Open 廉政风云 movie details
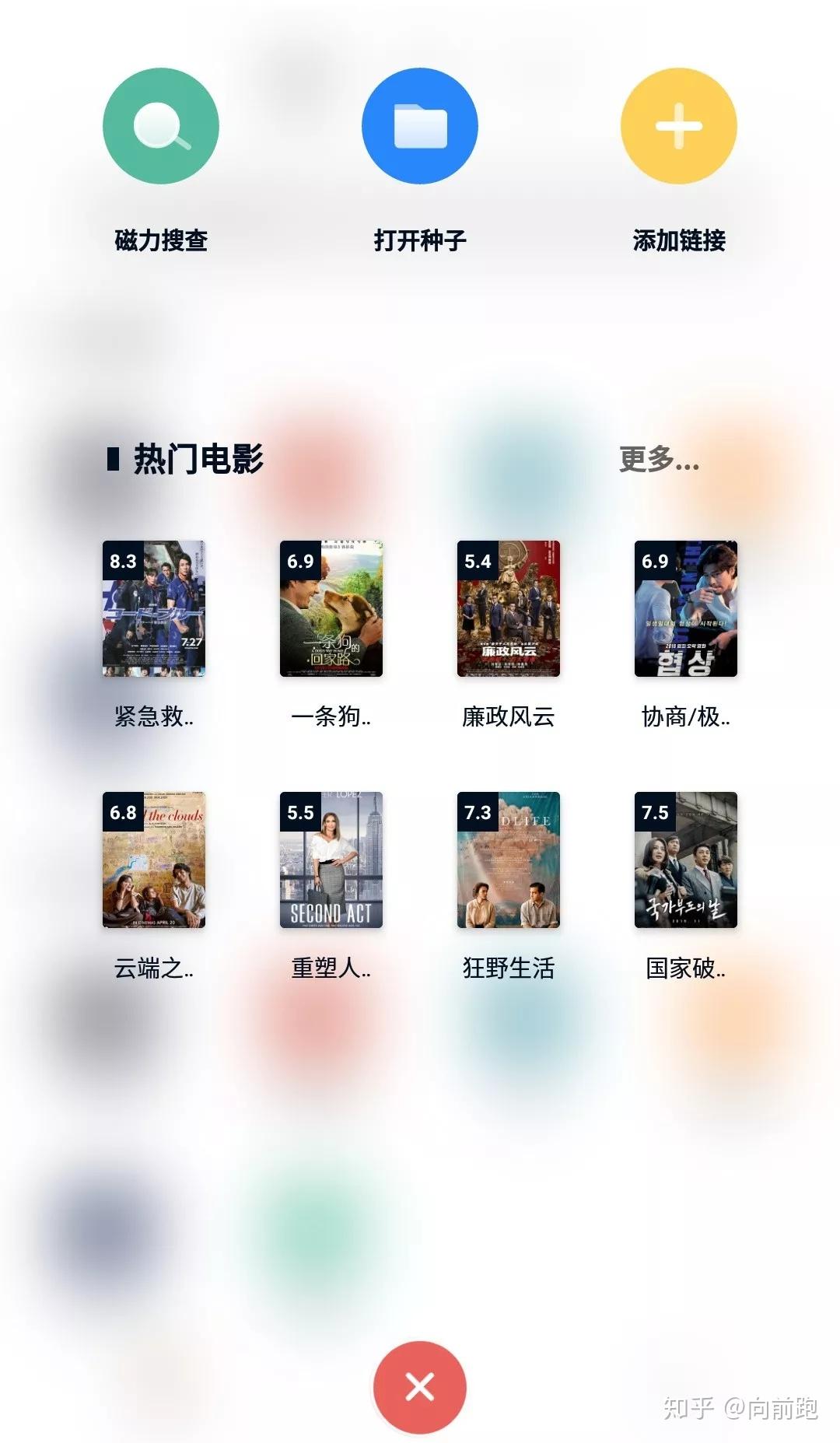The height and width of the screenshot is (1443, 840). point(509,608)
